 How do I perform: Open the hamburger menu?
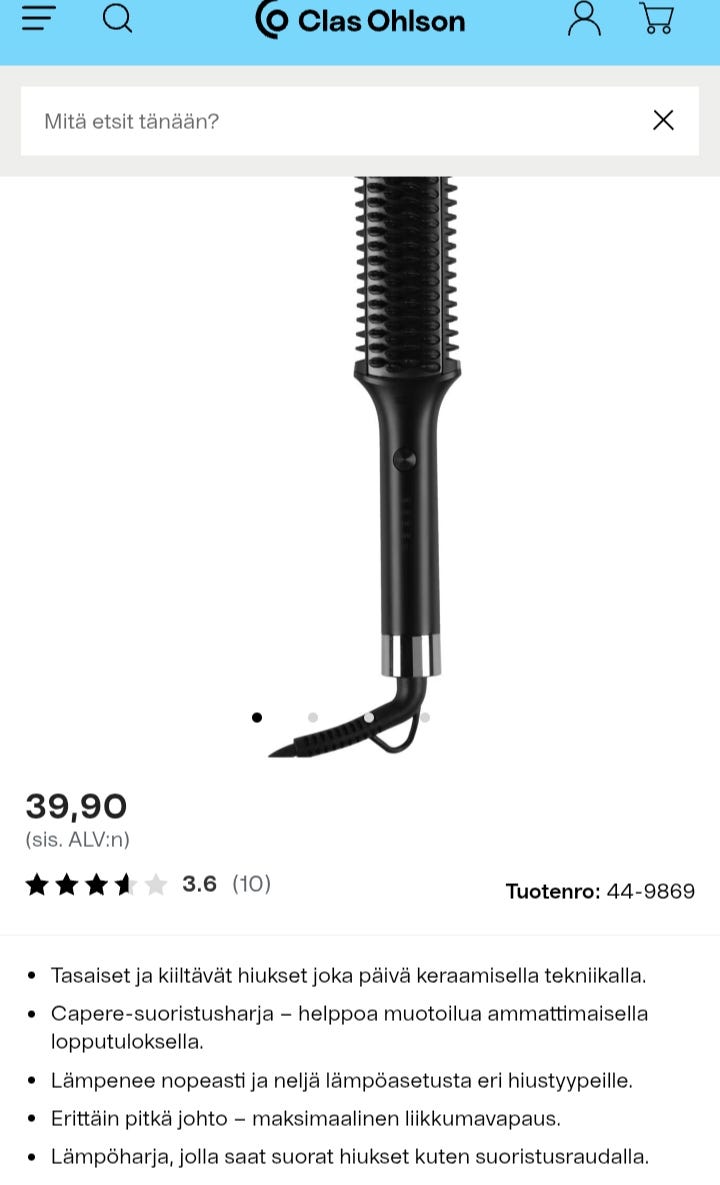point(39,19)
